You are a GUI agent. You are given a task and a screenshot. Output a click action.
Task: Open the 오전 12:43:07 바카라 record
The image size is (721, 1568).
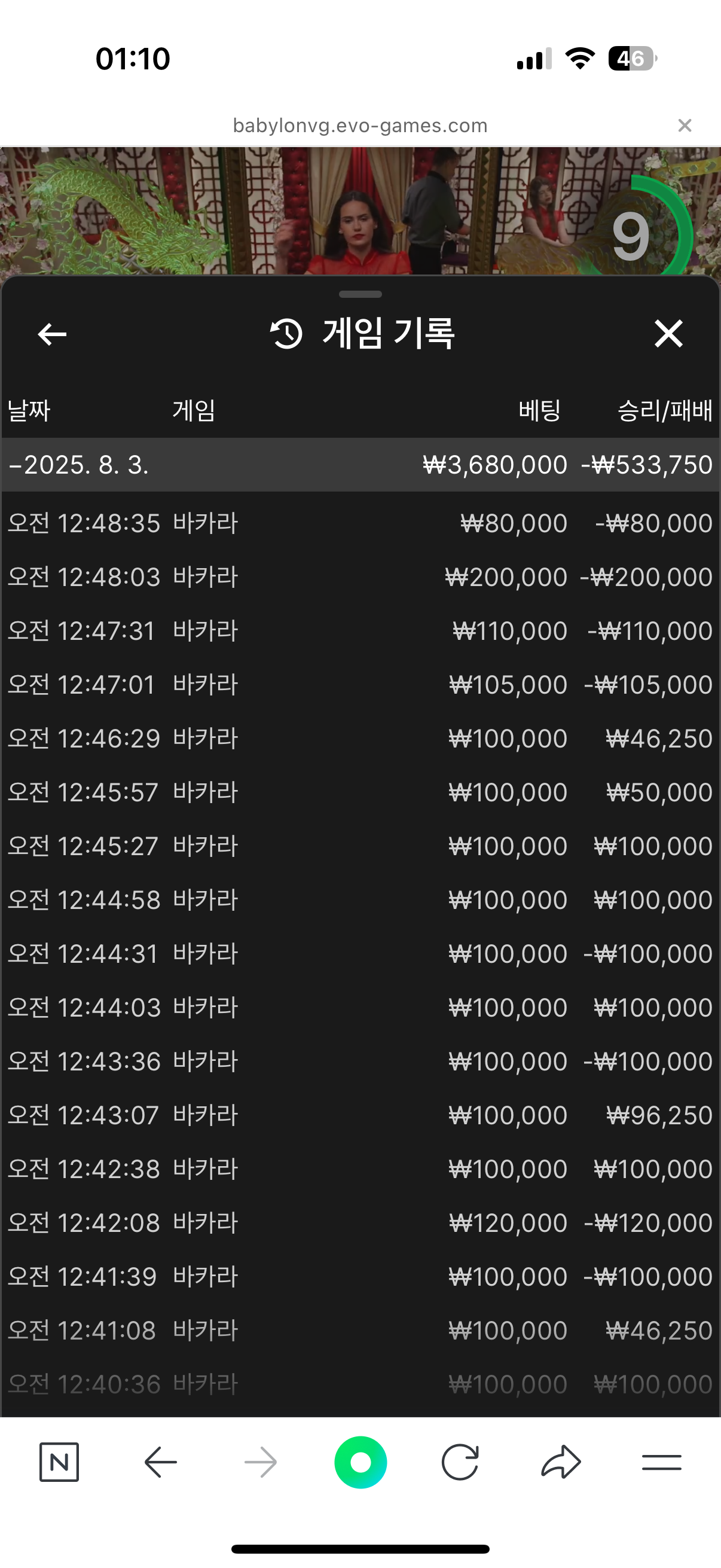click(x=360, y=1115)
